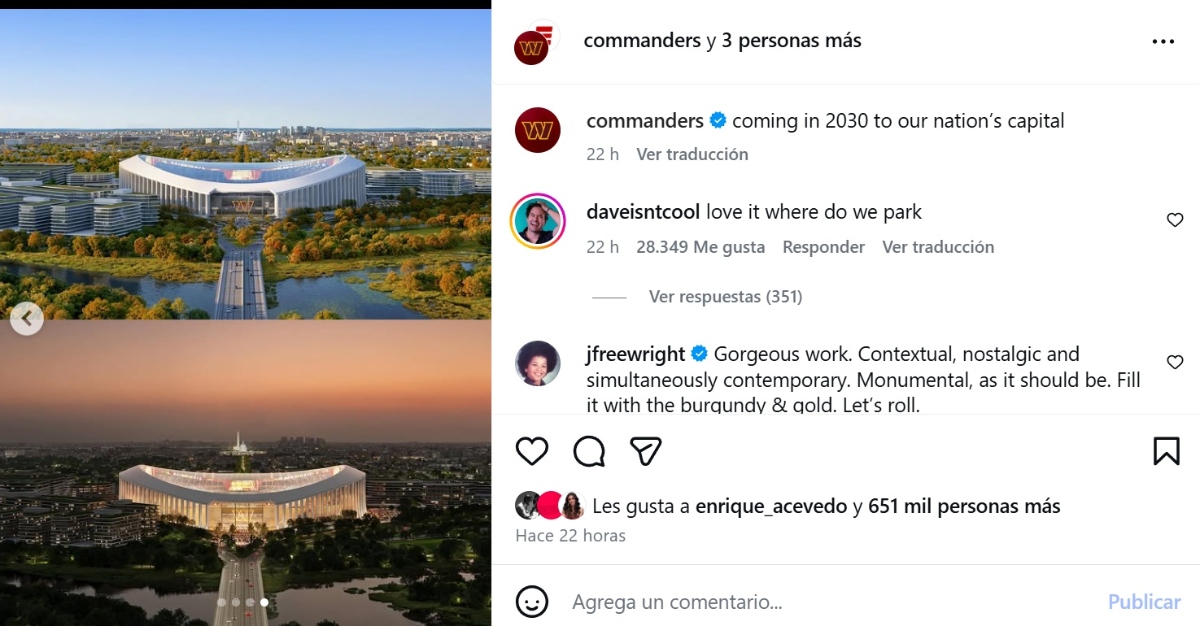The image size is (1200, 626).
Task: Save this post with the bookmark icon
Action: (x=1166, y=452)
